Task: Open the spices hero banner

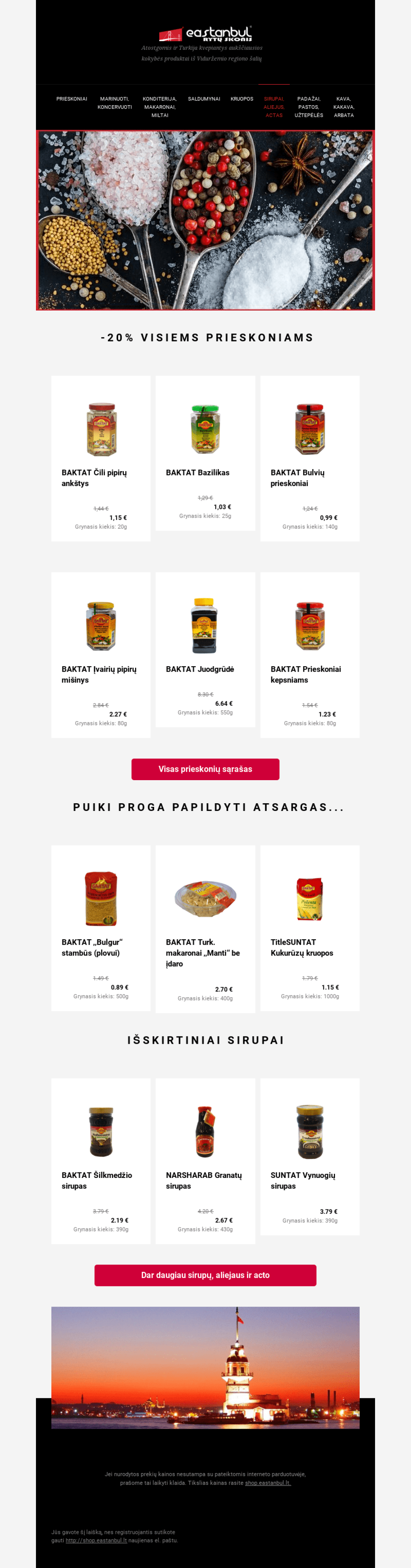Action: tap(205, 220)
